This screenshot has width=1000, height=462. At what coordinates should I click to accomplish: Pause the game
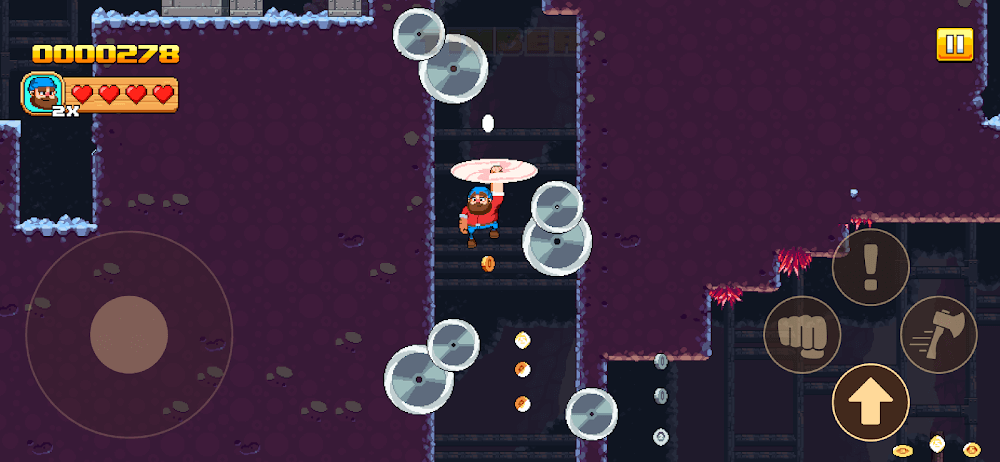click(x=954, y=45)
